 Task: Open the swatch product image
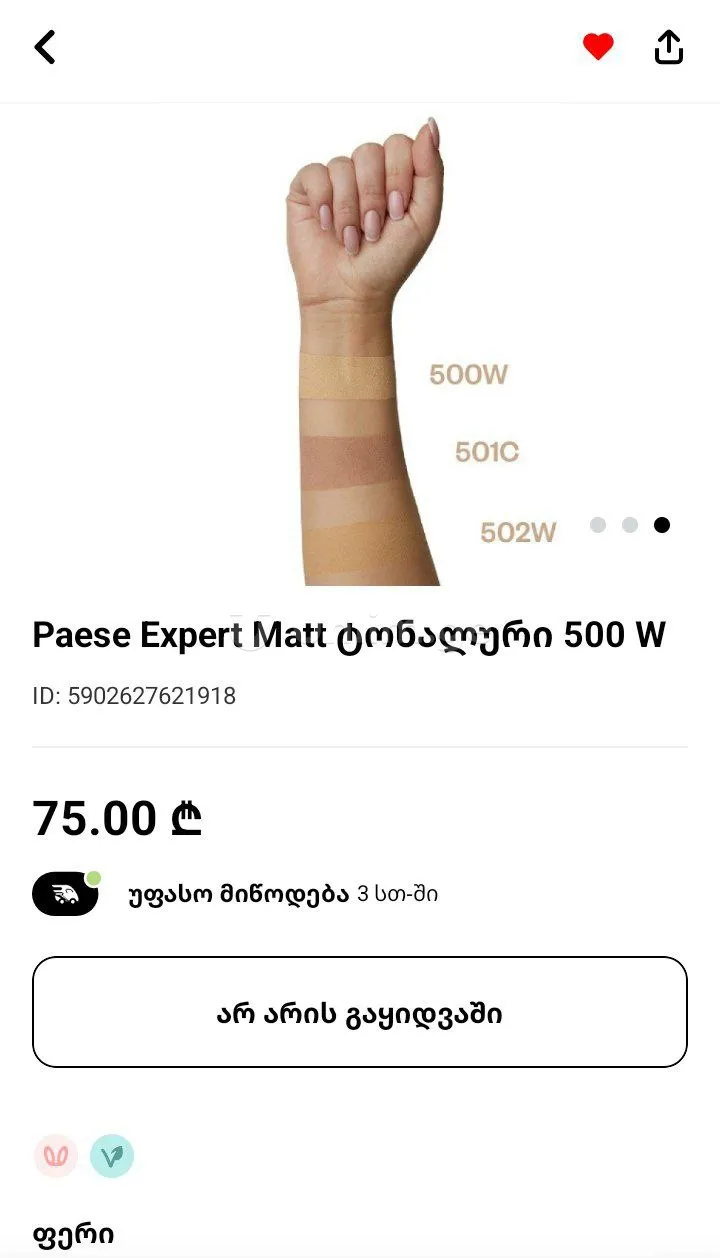coord(370,350)
